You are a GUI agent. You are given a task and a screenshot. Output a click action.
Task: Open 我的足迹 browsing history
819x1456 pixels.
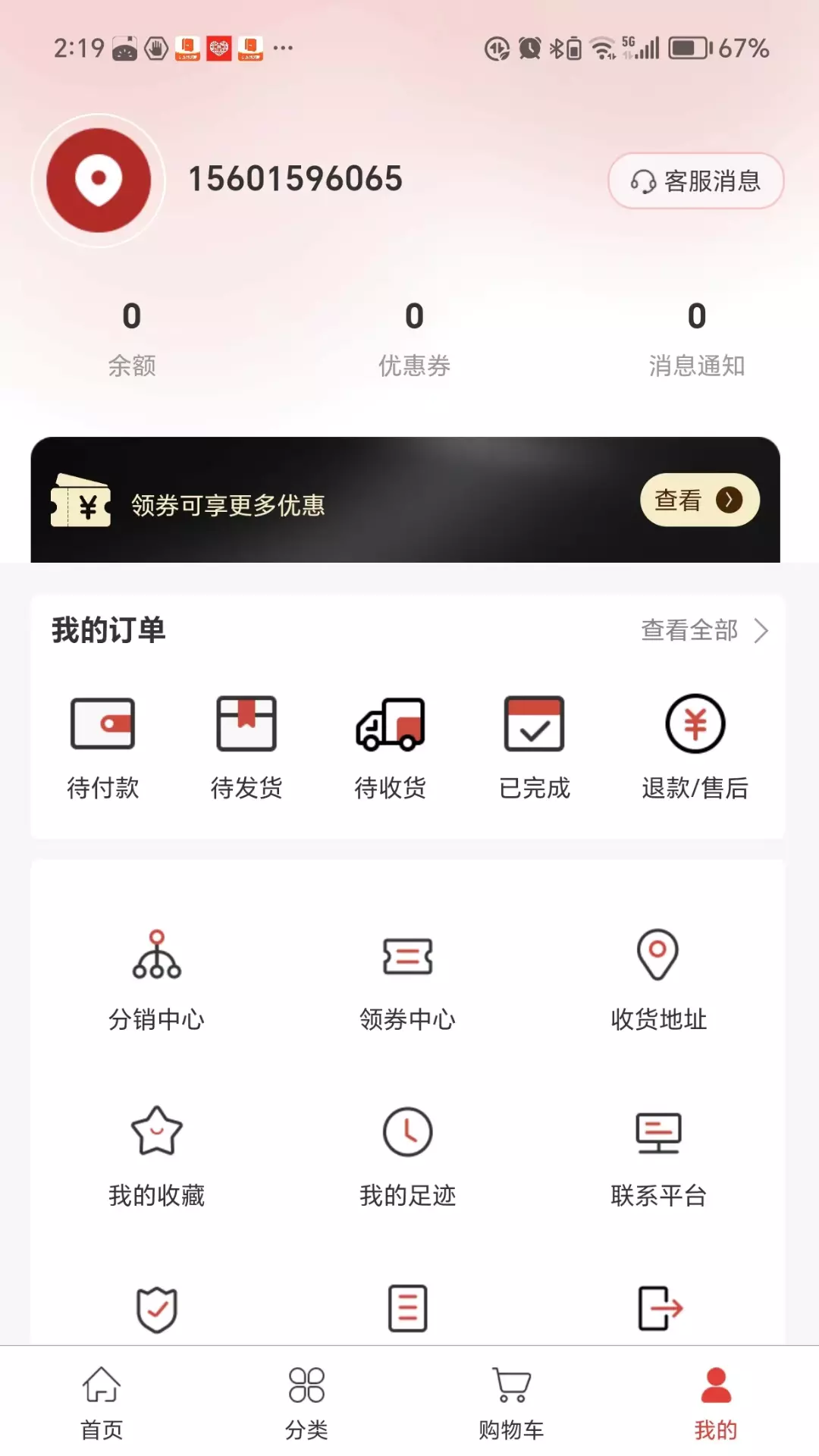408,1157
